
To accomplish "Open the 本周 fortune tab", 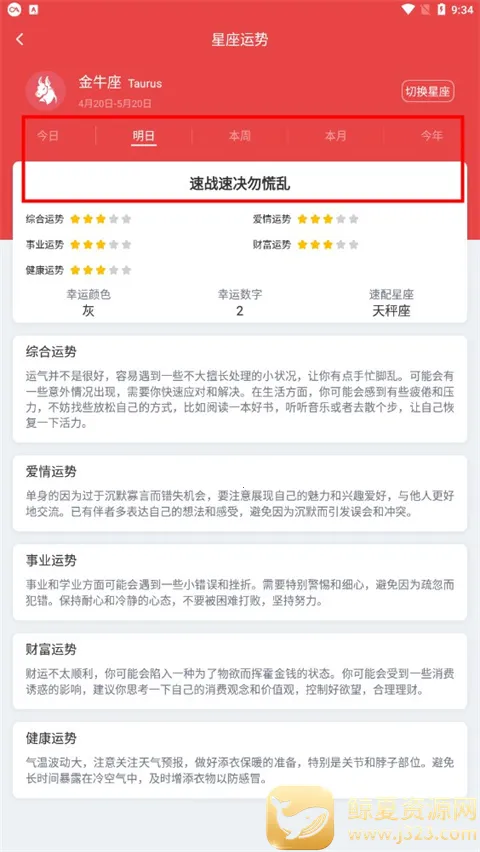I will pos(240,136).
